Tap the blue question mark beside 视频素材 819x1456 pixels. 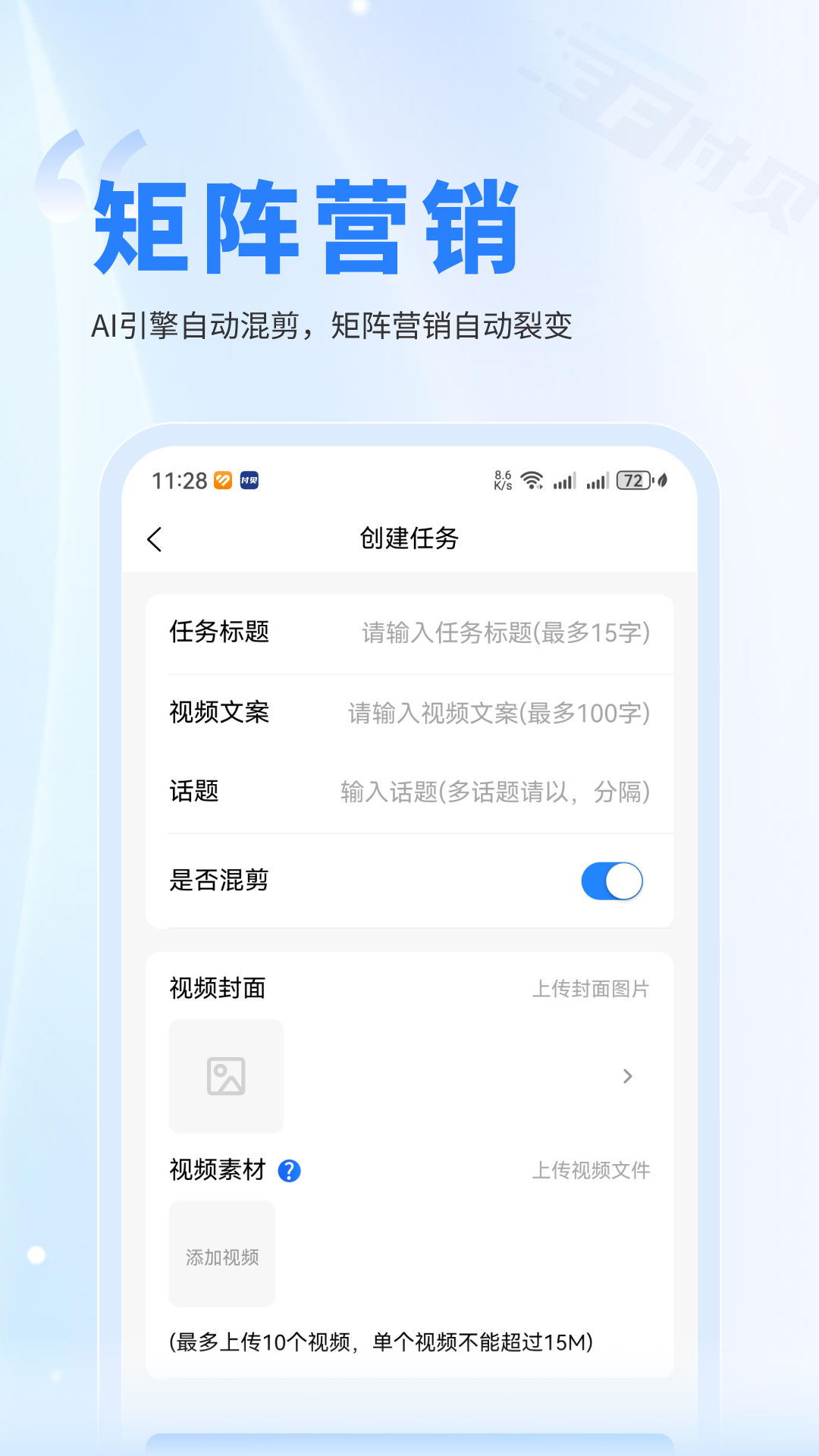290,1170
